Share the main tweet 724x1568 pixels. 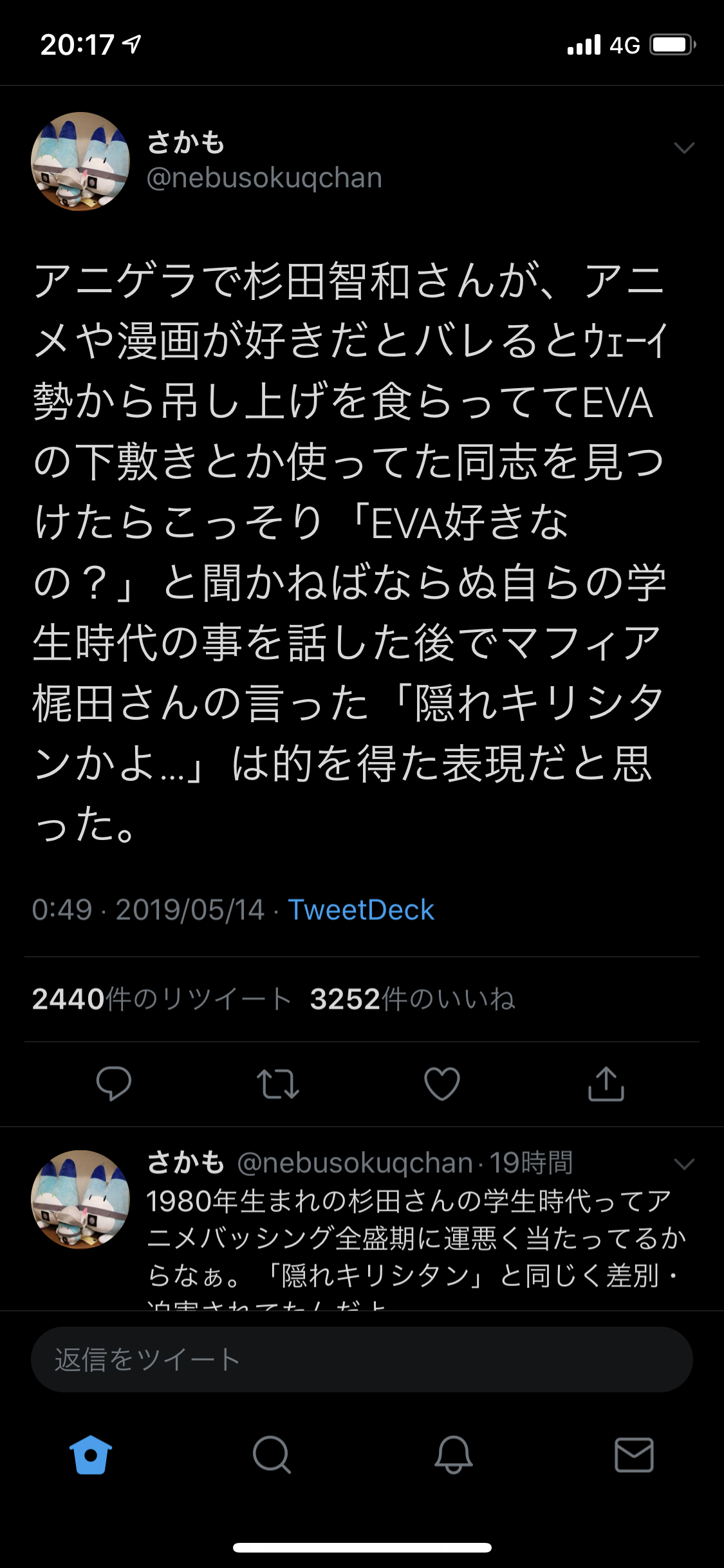click(x=606, y=1083)
